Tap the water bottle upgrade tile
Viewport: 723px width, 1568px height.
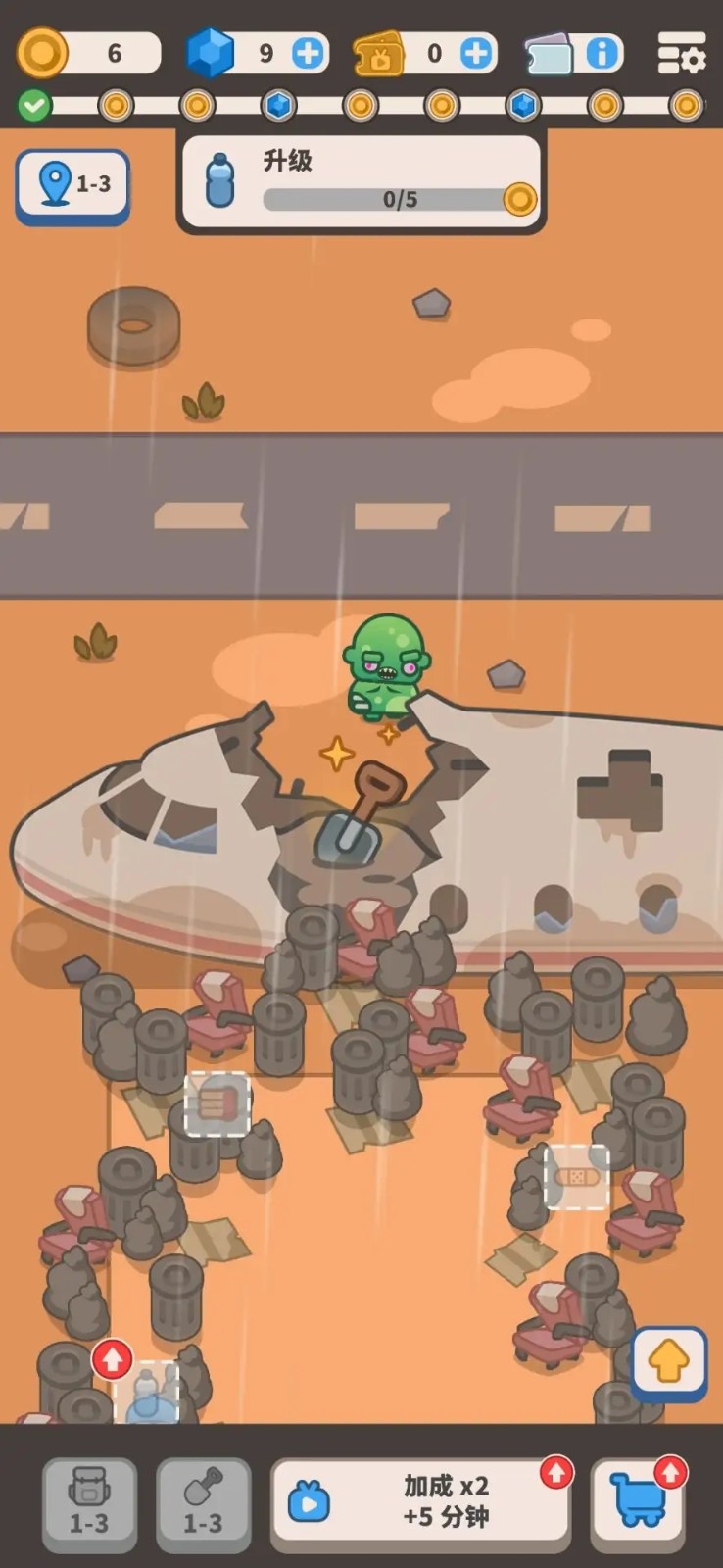click(146, 1392)
